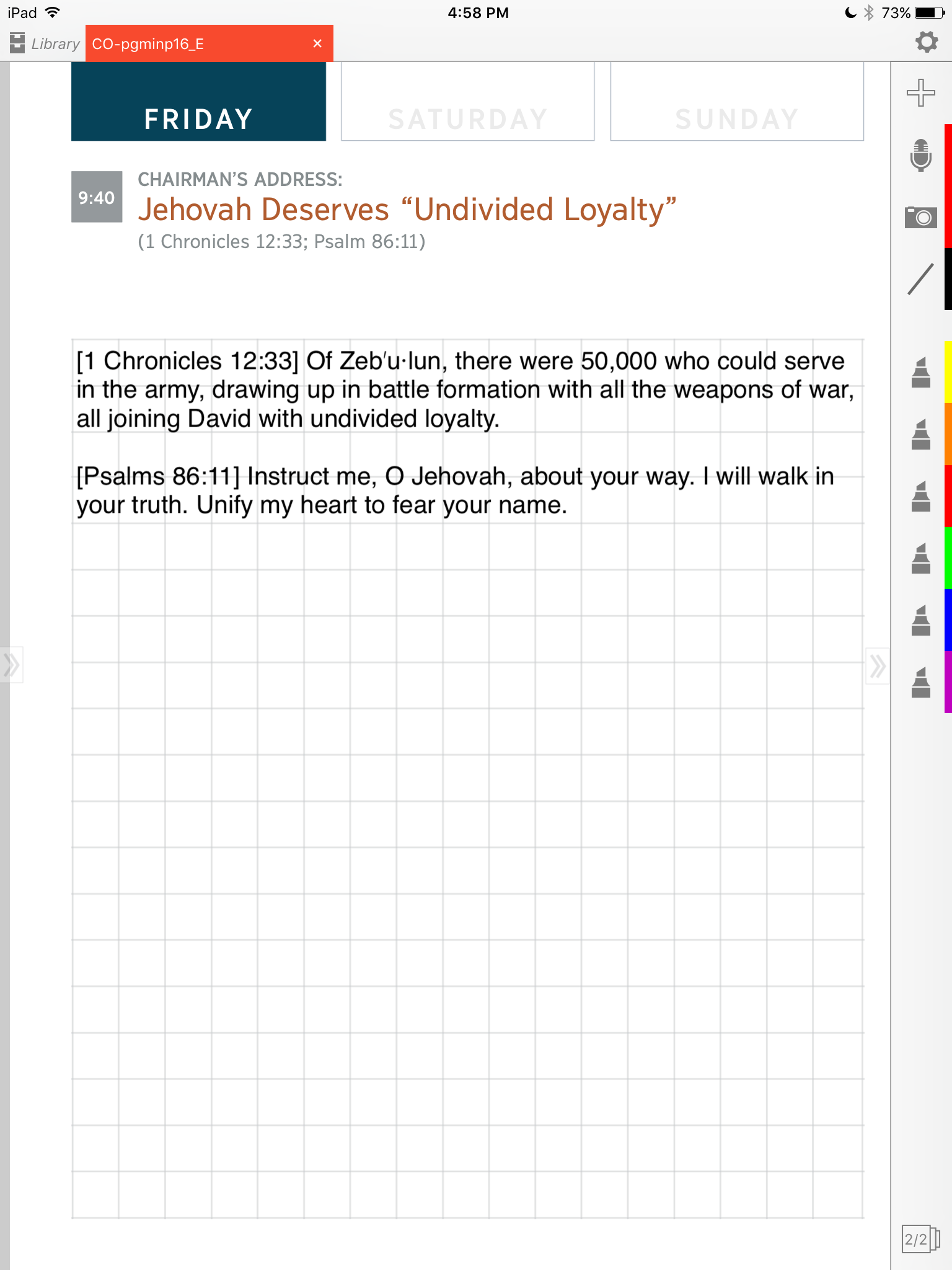The image size is (952, 1270).
Task: Select the line drawing tool
Action: pyautogui.click(x=920, y=279)
